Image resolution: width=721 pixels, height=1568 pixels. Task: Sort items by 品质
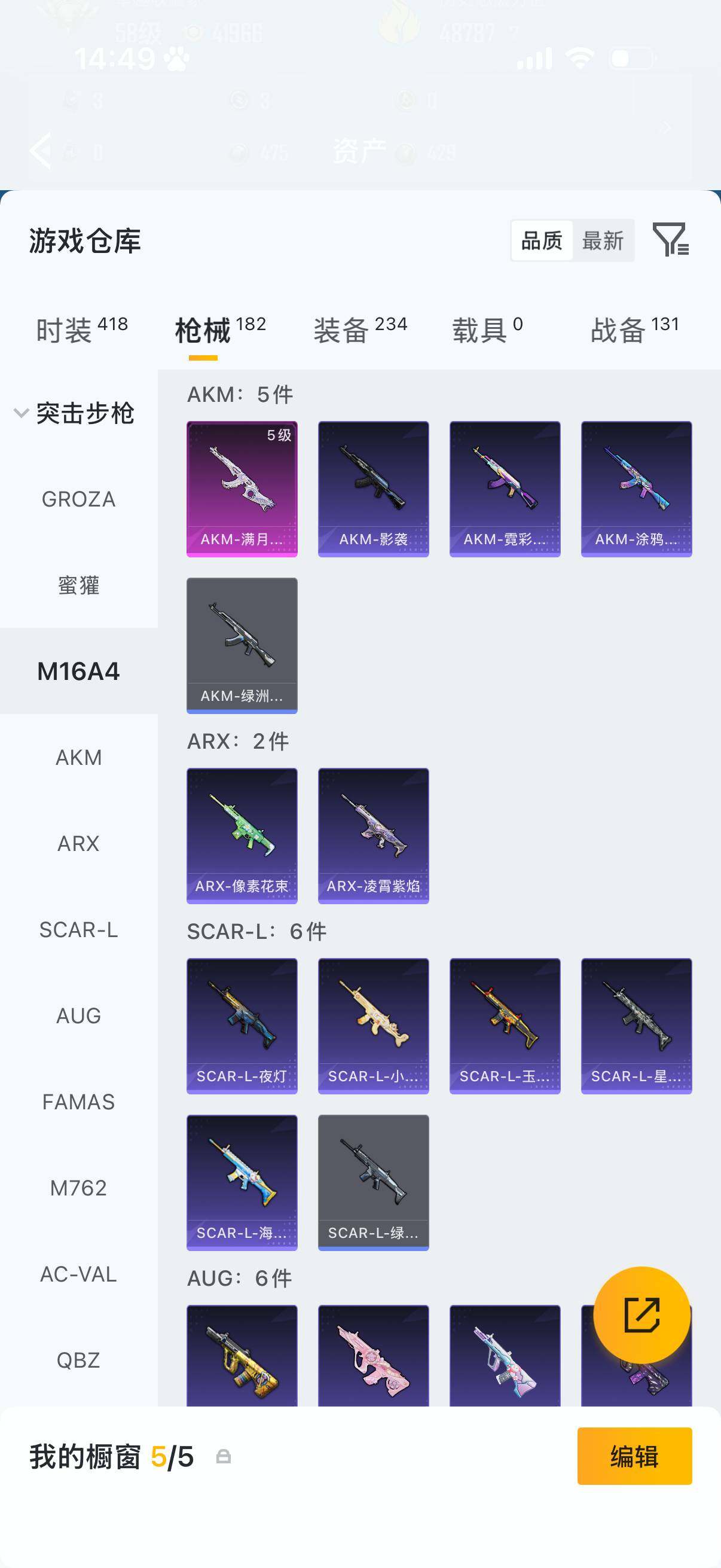pyautogui.click(x=542, y=240)
